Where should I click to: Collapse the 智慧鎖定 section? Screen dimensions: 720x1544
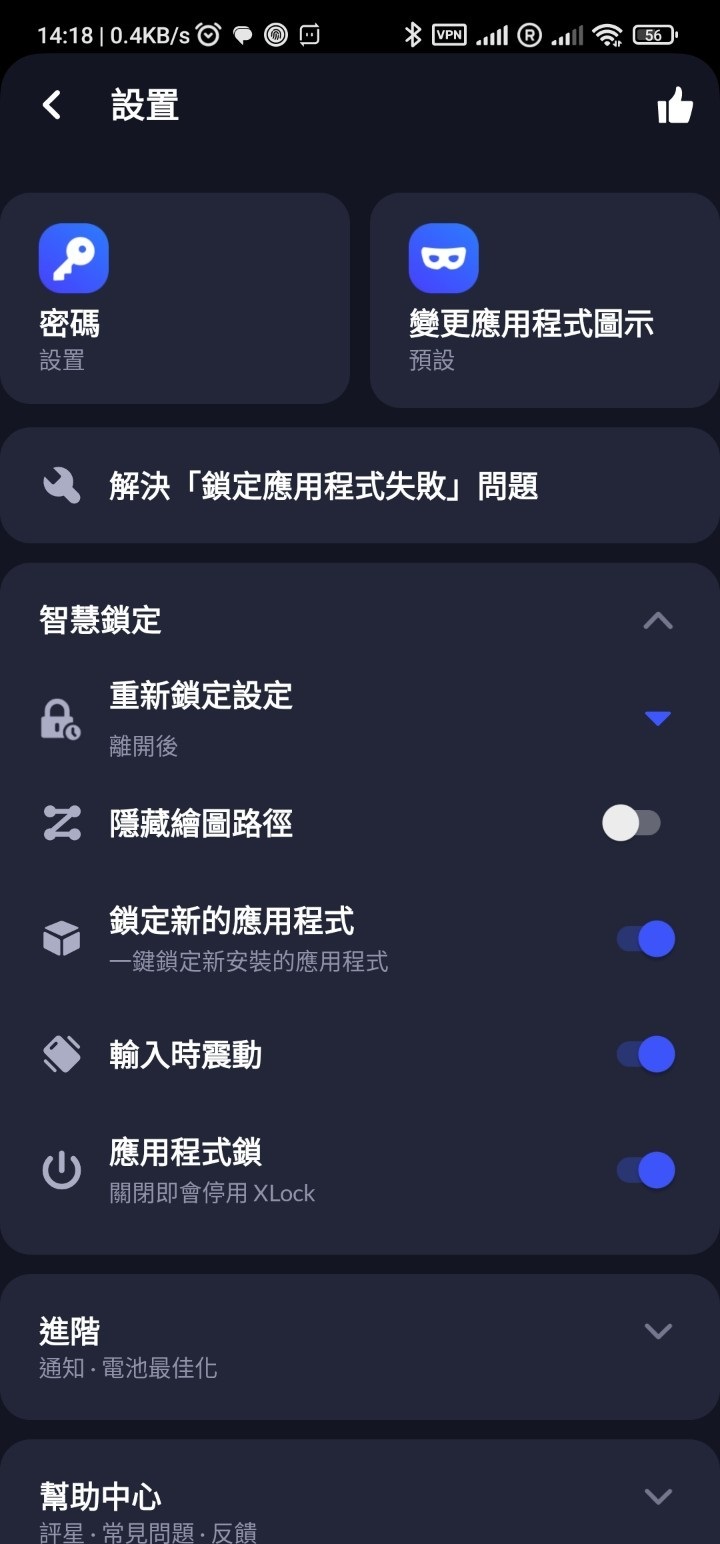pyautogui.click(x=657, y=620)
